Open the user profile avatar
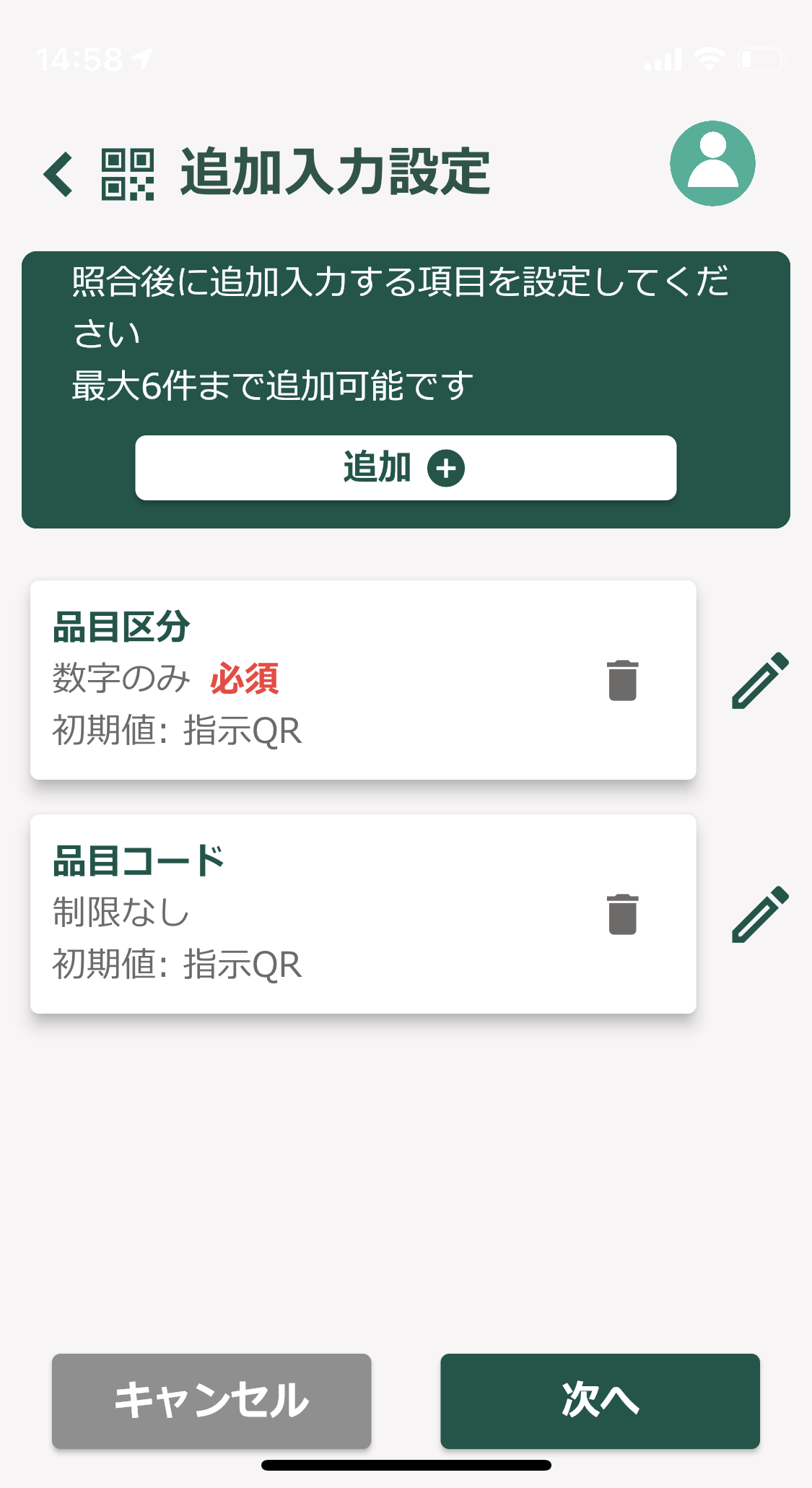This screenshot has width=812, height=1488. point(712,164)
